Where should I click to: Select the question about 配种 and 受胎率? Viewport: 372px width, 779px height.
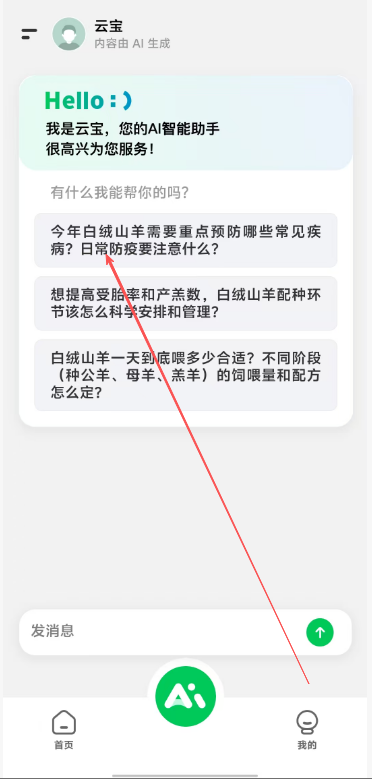coord(186,303)
